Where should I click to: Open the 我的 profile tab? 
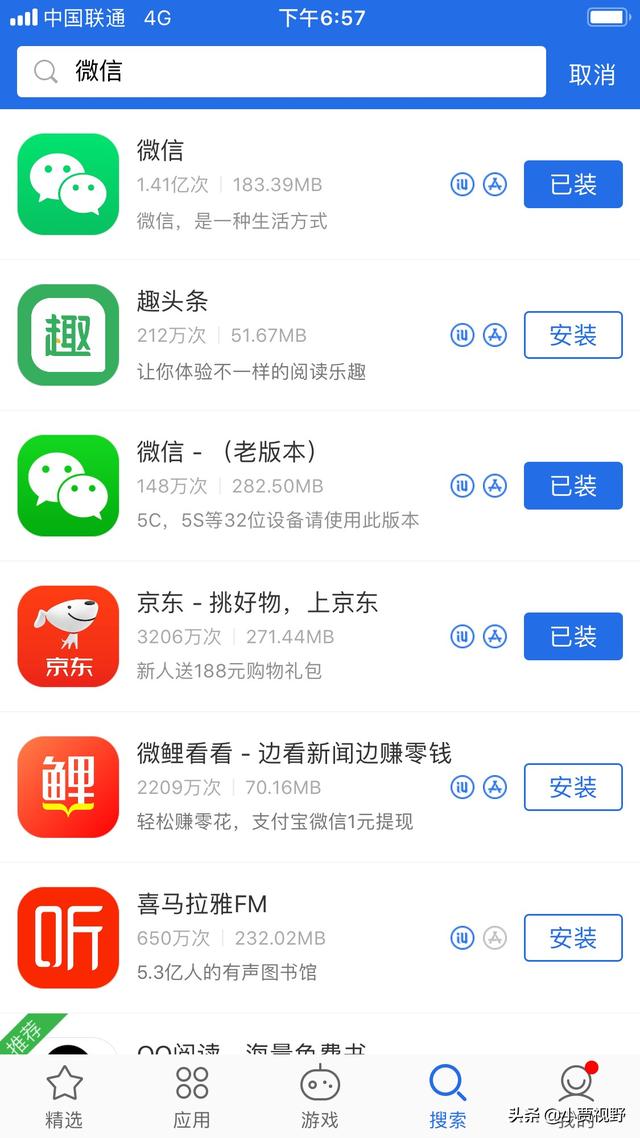point(575,1096)
